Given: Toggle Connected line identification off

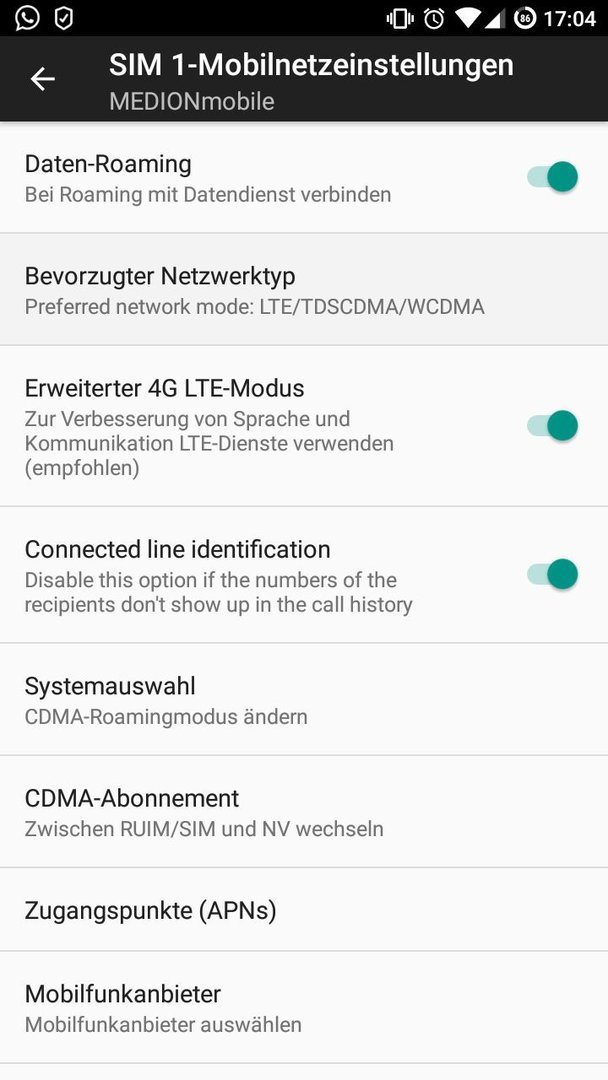Looking at the screenshot, I should 552,574.
